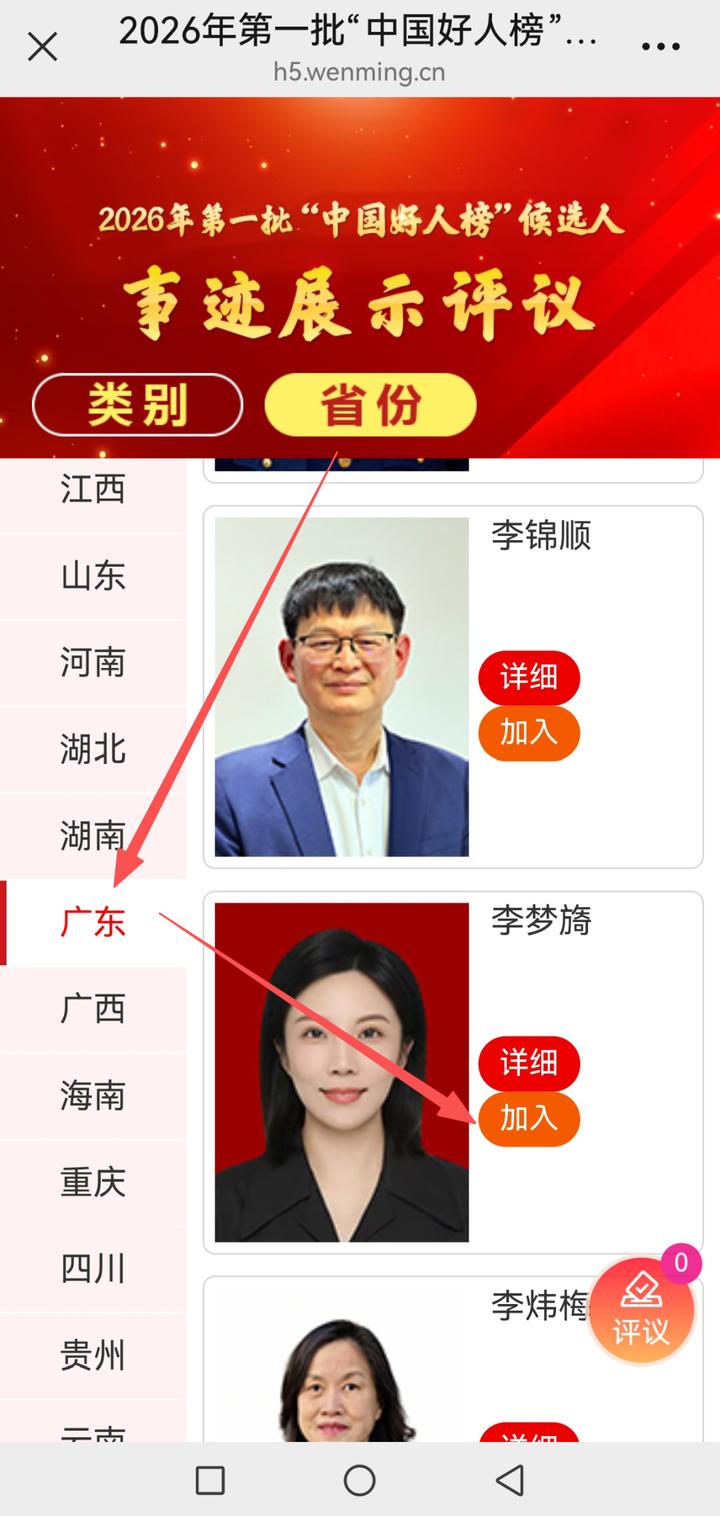720x1516 pixels.
Task: View 详细 for 李锦顺
Action: (529, 677)
